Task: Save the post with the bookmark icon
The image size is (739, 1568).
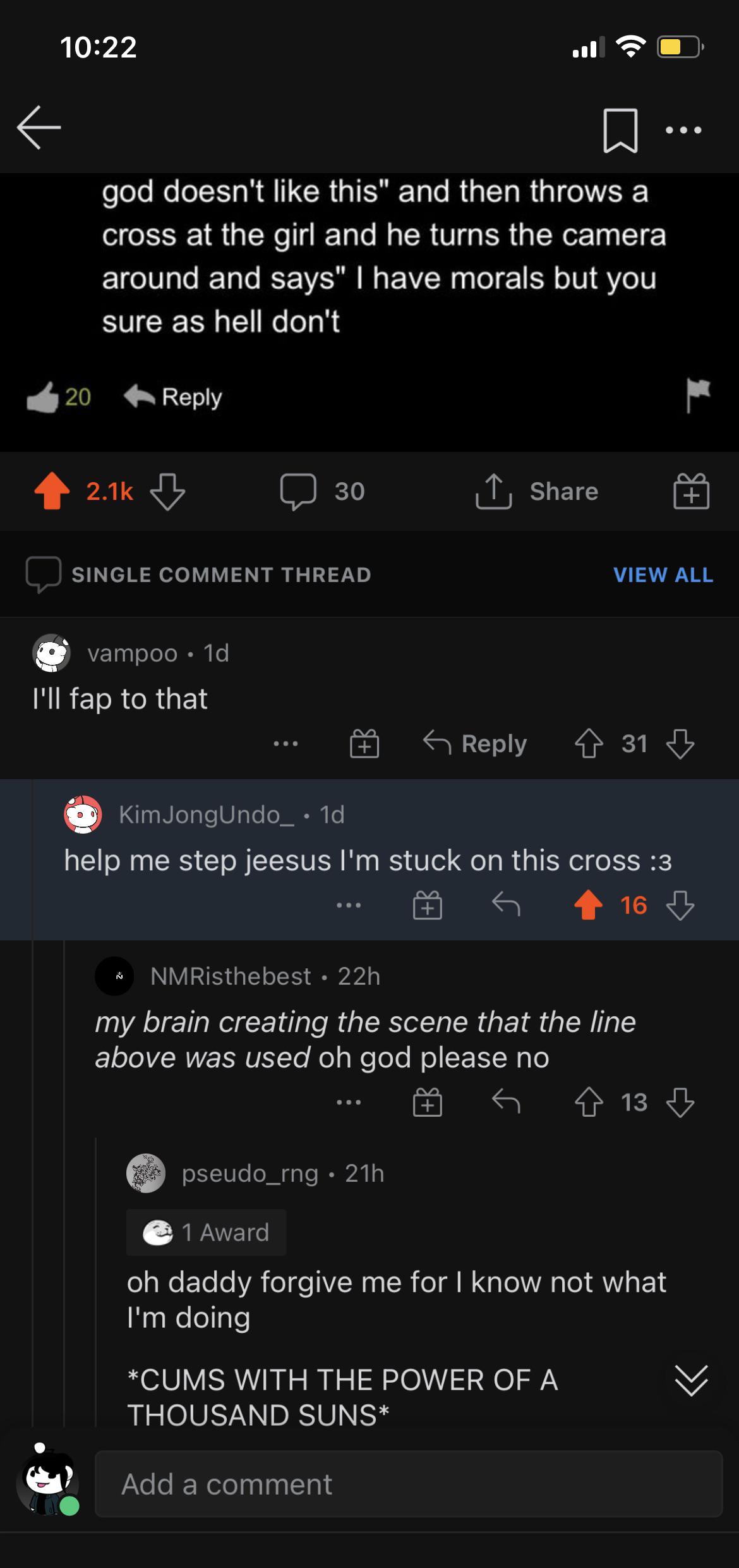Action: point(622,130)
